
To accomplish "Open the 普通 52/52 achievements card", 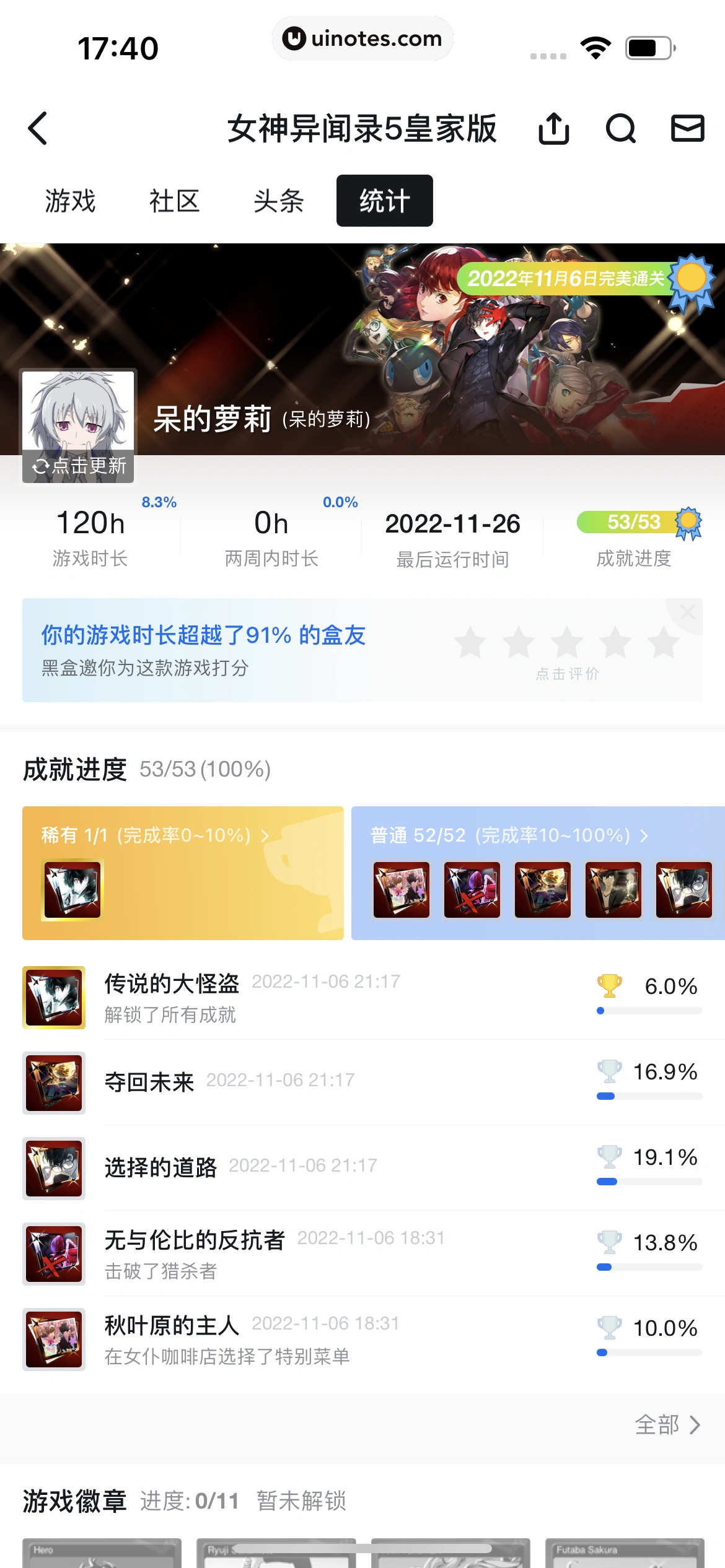I will [537, 873].
